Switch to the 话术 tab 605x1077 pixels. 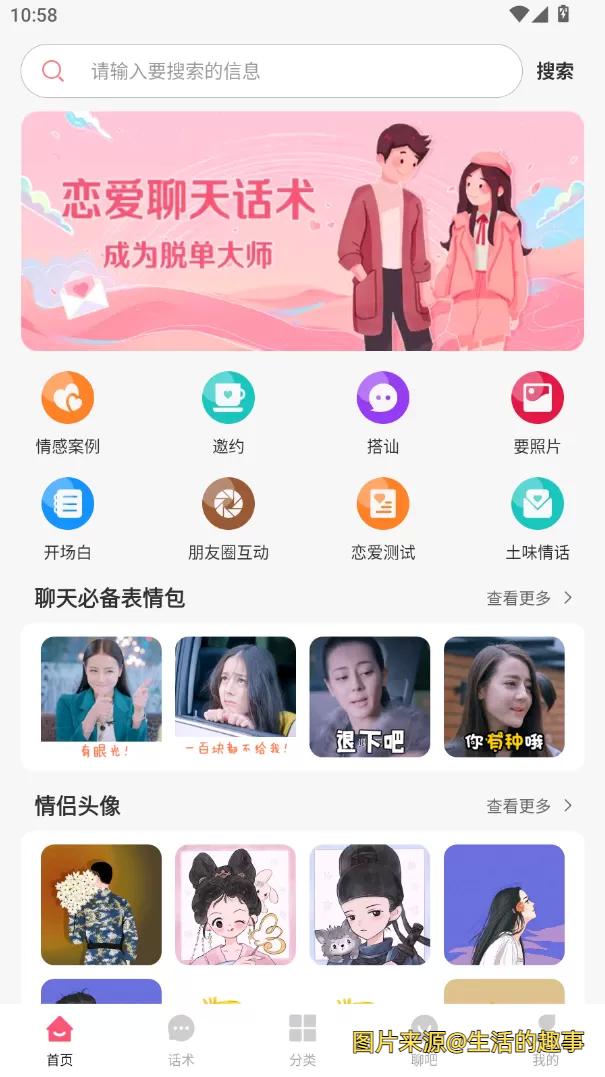pyautogui.click(x=181, y=1040)
